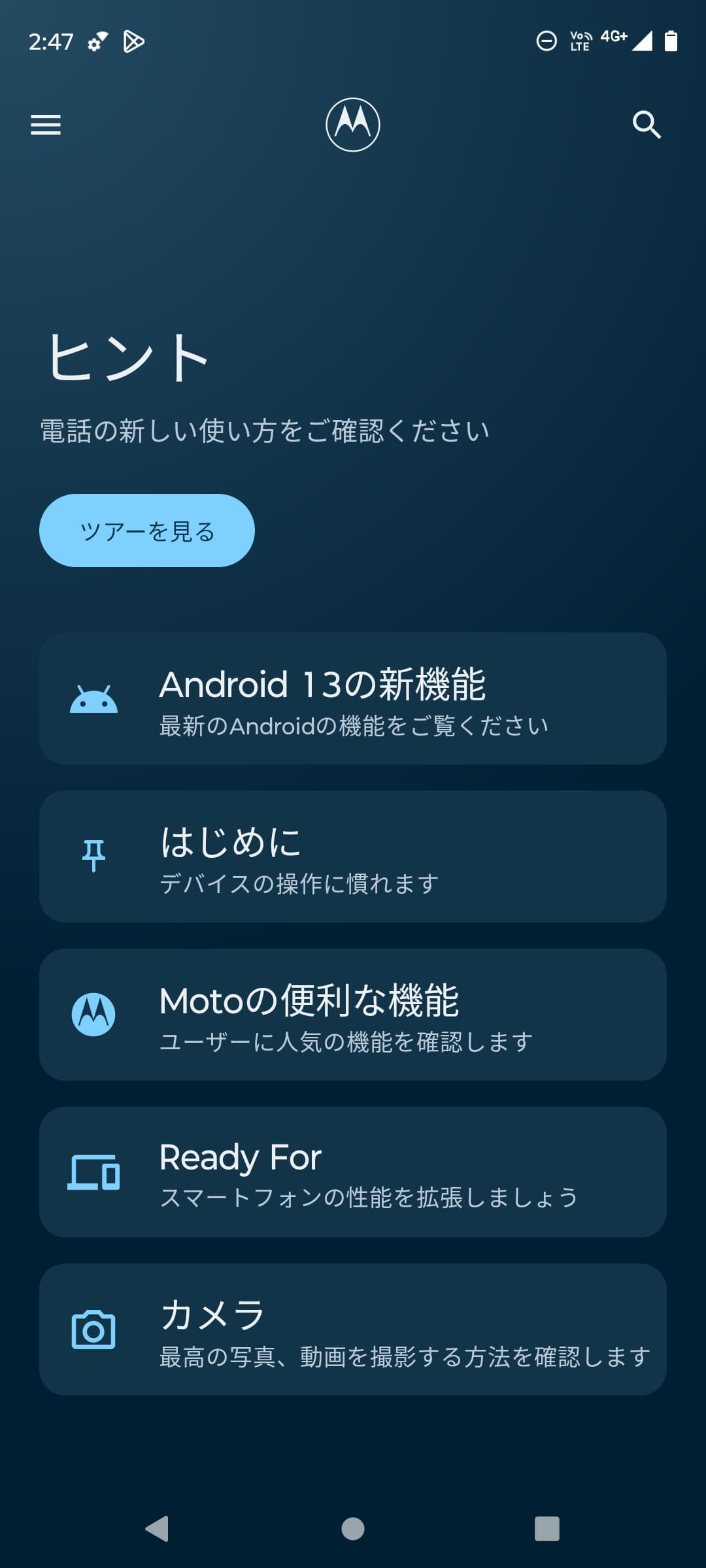The image size is (706, 1568).
Task: Select the はじめに tips card
Action: point(353,856)
